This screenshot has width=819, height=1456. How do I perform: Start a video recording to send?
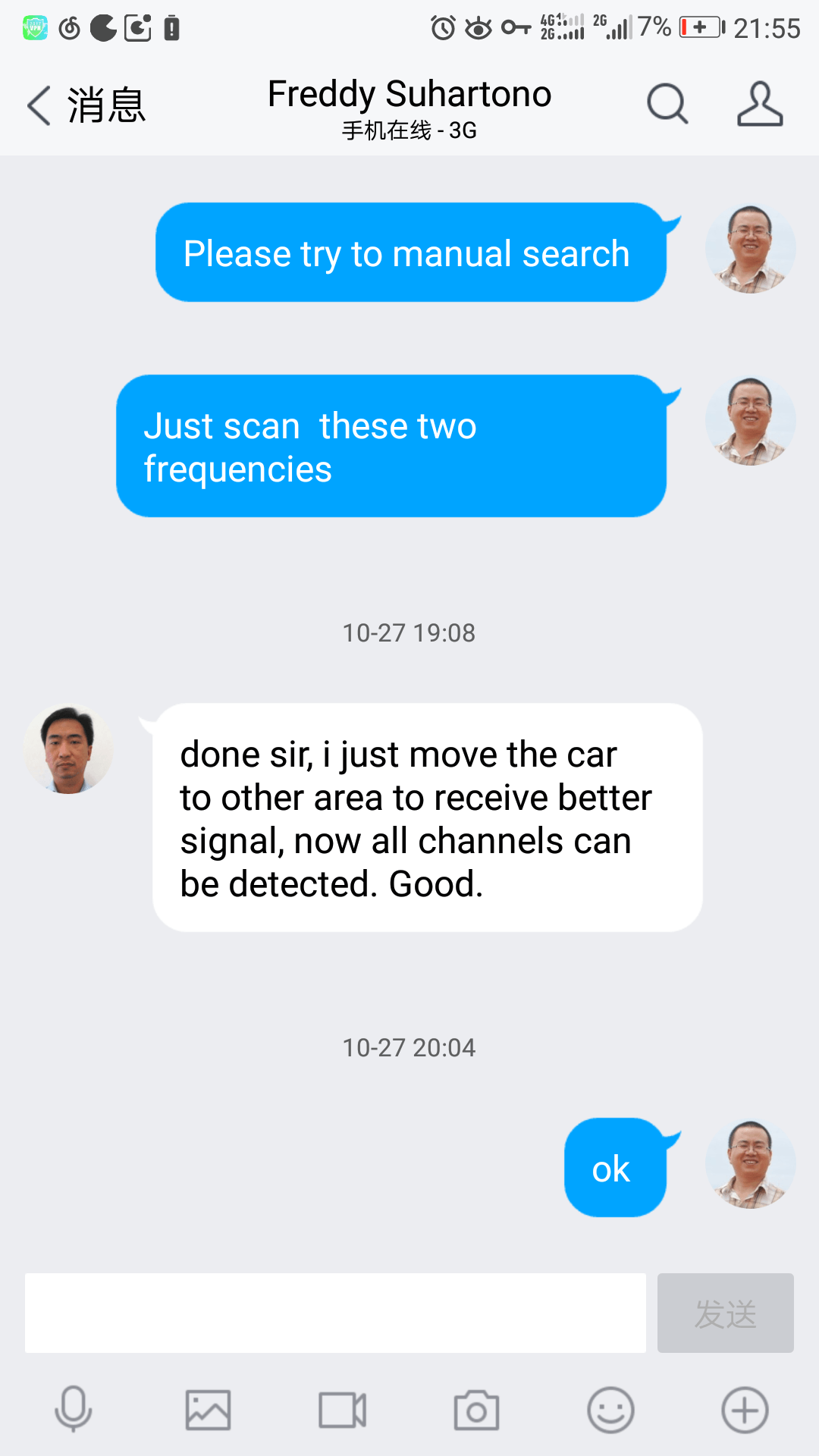click(342, 1410)
